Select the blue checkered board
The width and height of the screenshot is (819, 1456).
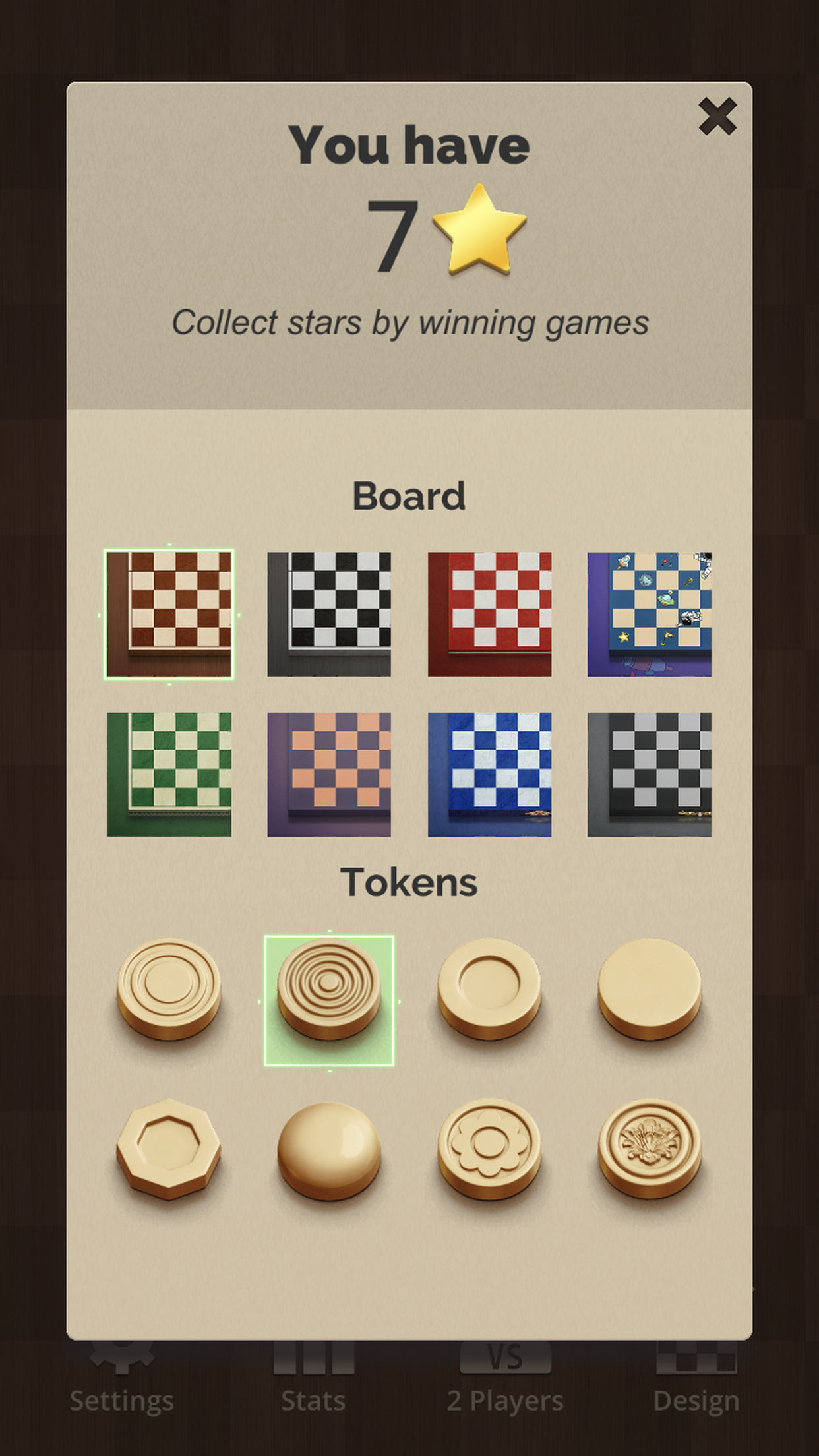click(489, 774)
